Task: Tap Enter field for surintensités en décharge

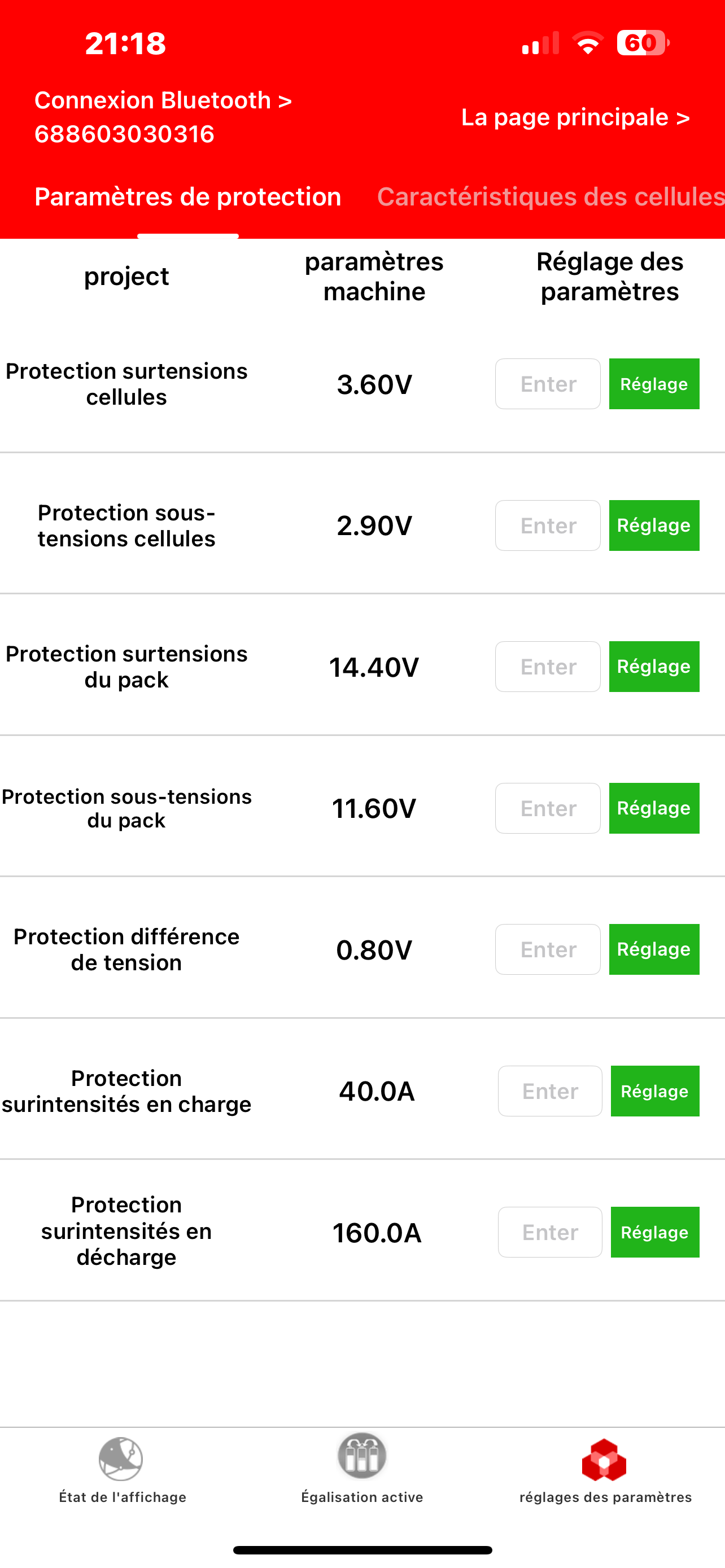Action: click(551, 1232)
